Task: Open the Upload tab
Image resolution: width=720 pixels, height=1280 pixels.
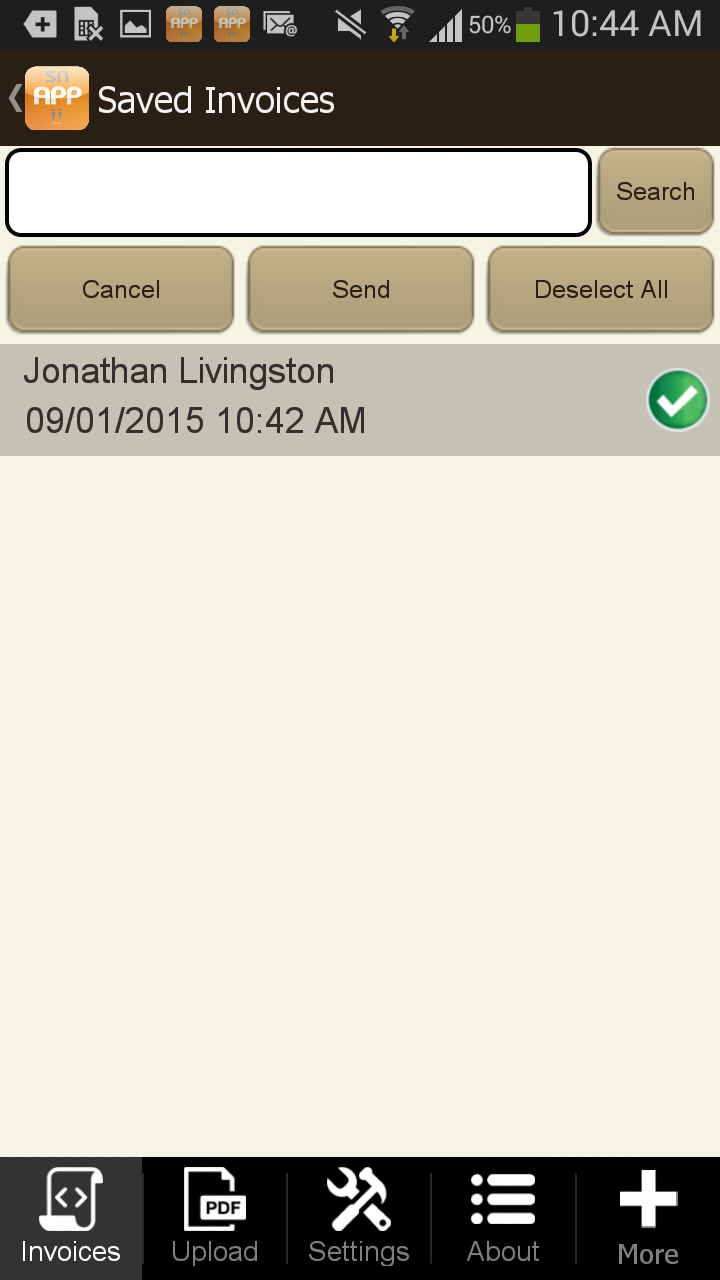Action: [x=215, y=1218]
